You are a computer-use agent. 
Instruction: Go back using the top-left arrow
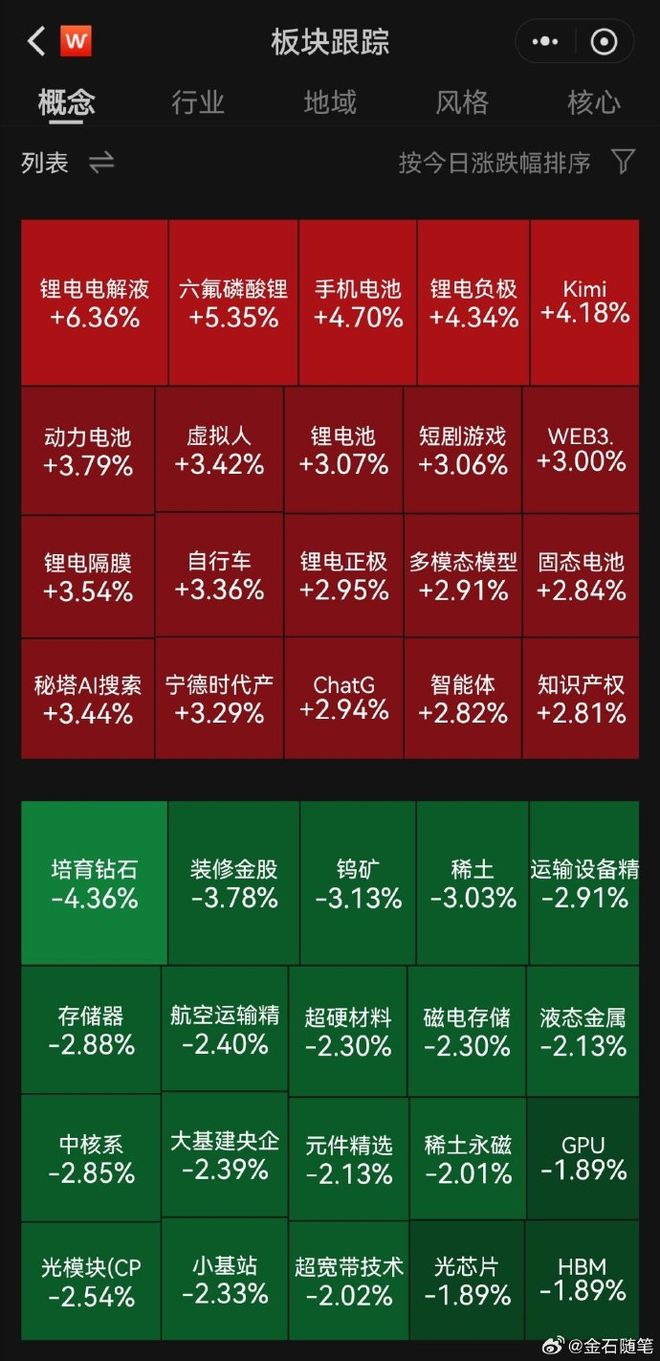click(x=36, y=42)
